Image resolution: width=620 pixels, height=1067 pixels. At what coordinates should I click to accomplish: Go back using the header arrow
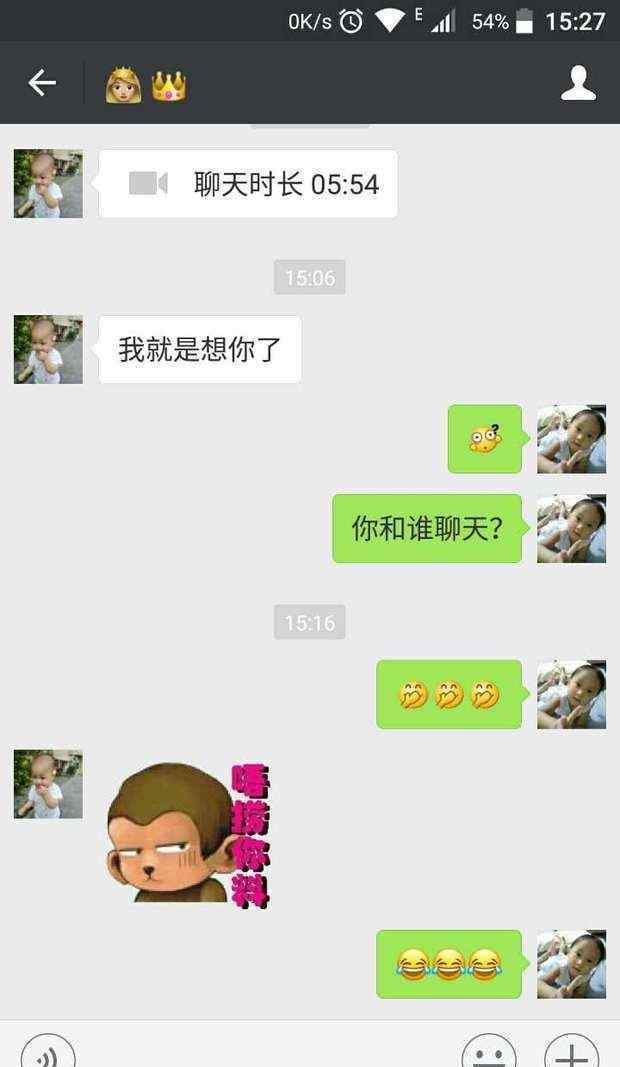click(x=42, y=83)
